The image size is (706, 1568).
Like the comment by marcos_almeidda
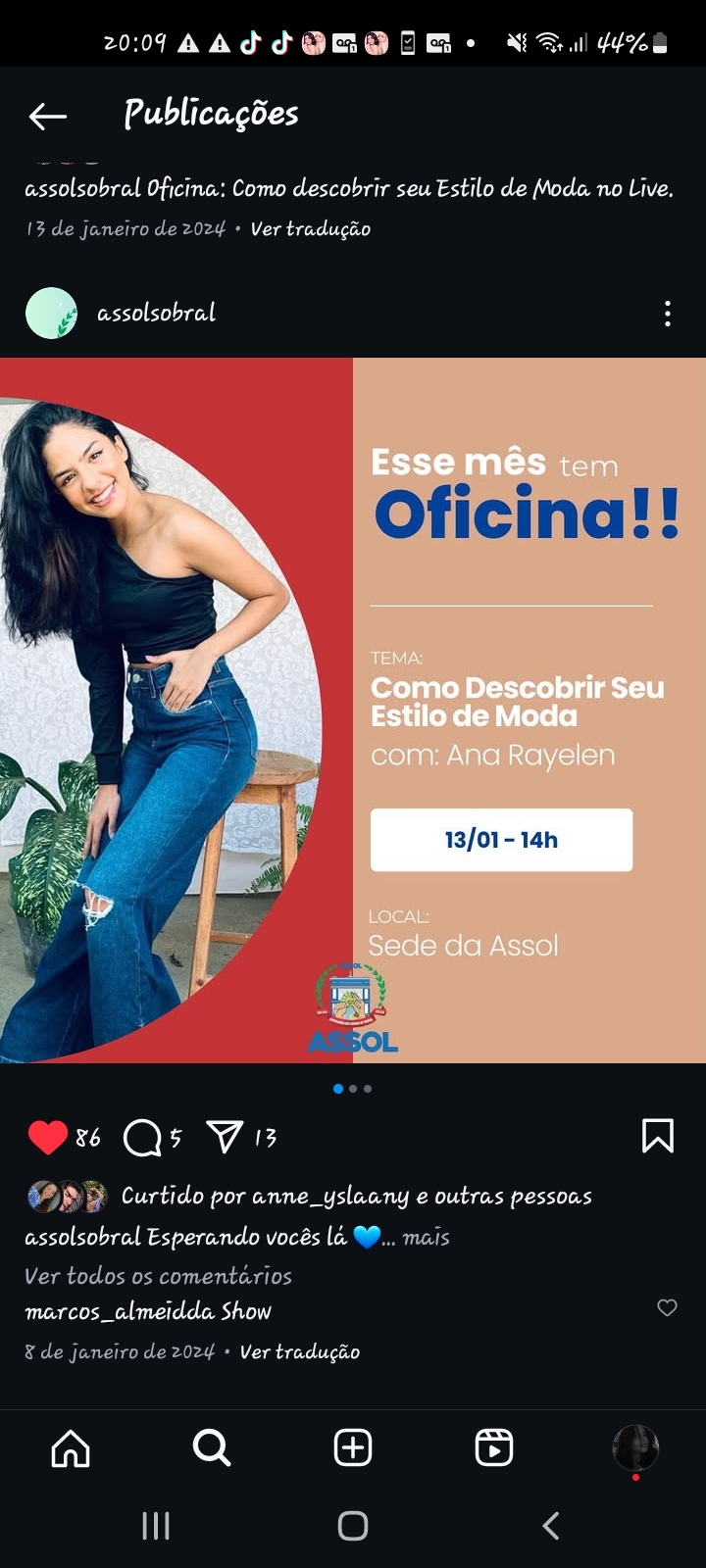(x=667, y=1308)
